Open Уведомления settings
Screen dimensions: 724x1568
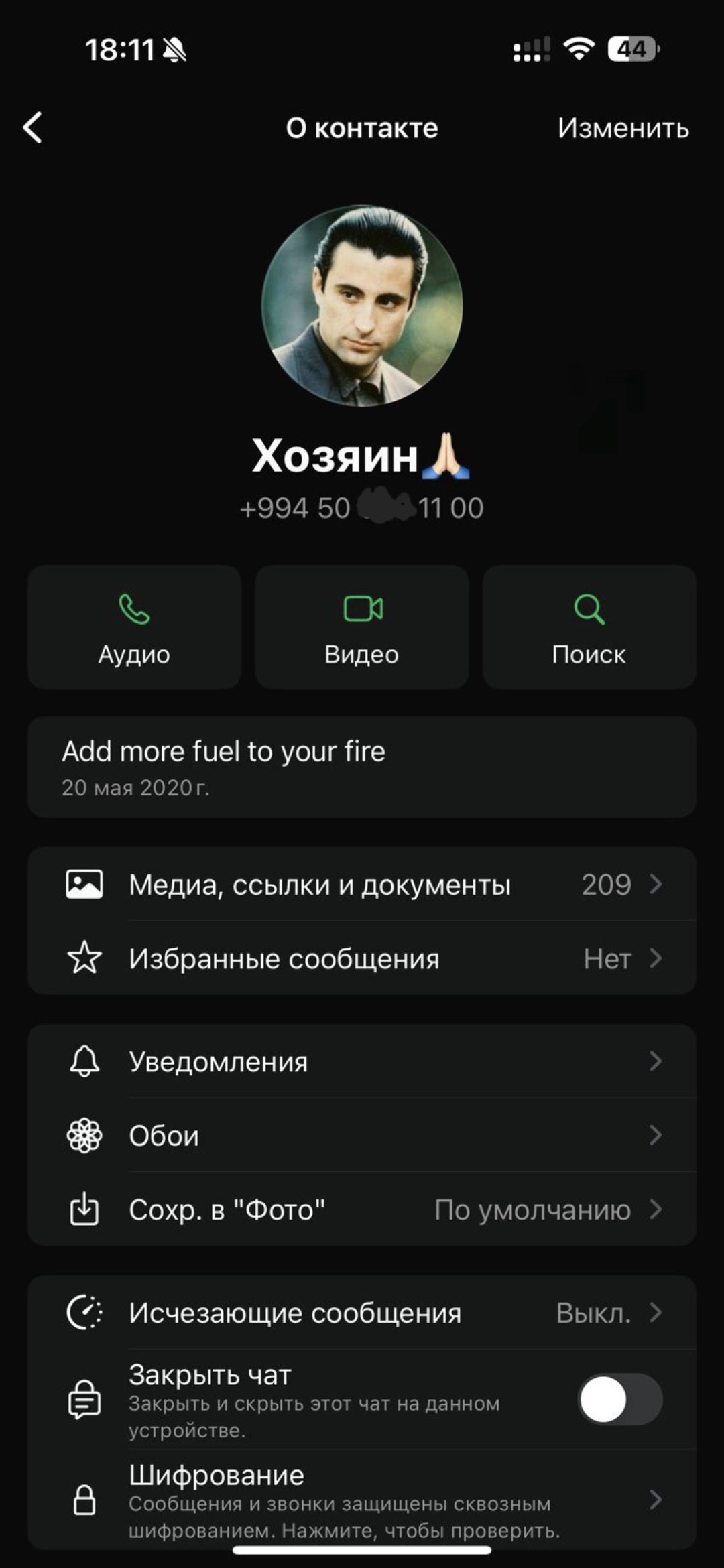point(362,1061)
